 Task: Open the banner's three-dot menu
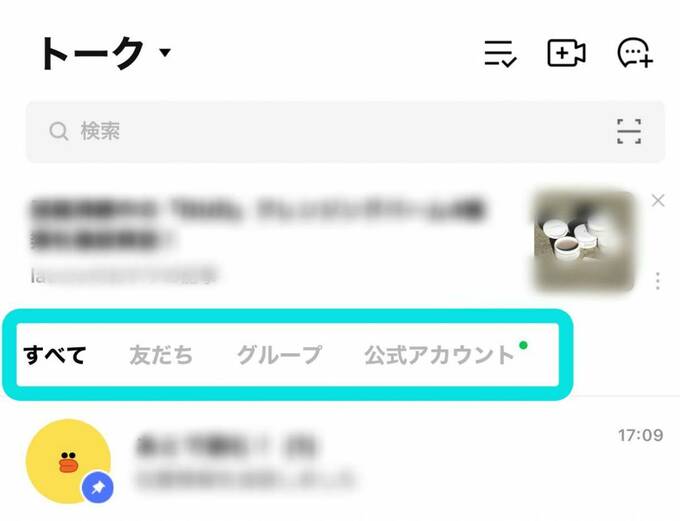pyautogui.click(x=657, y=281)
